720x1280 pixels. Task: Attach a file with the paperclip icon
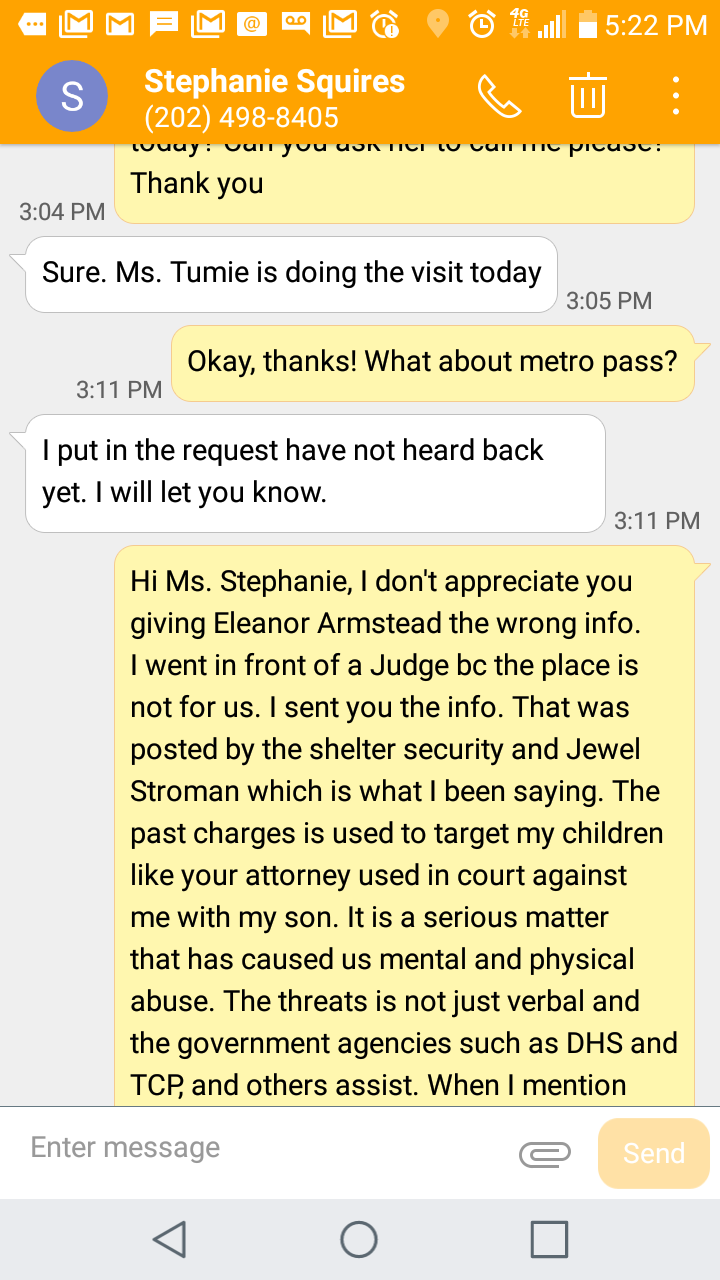[545, 1154]
